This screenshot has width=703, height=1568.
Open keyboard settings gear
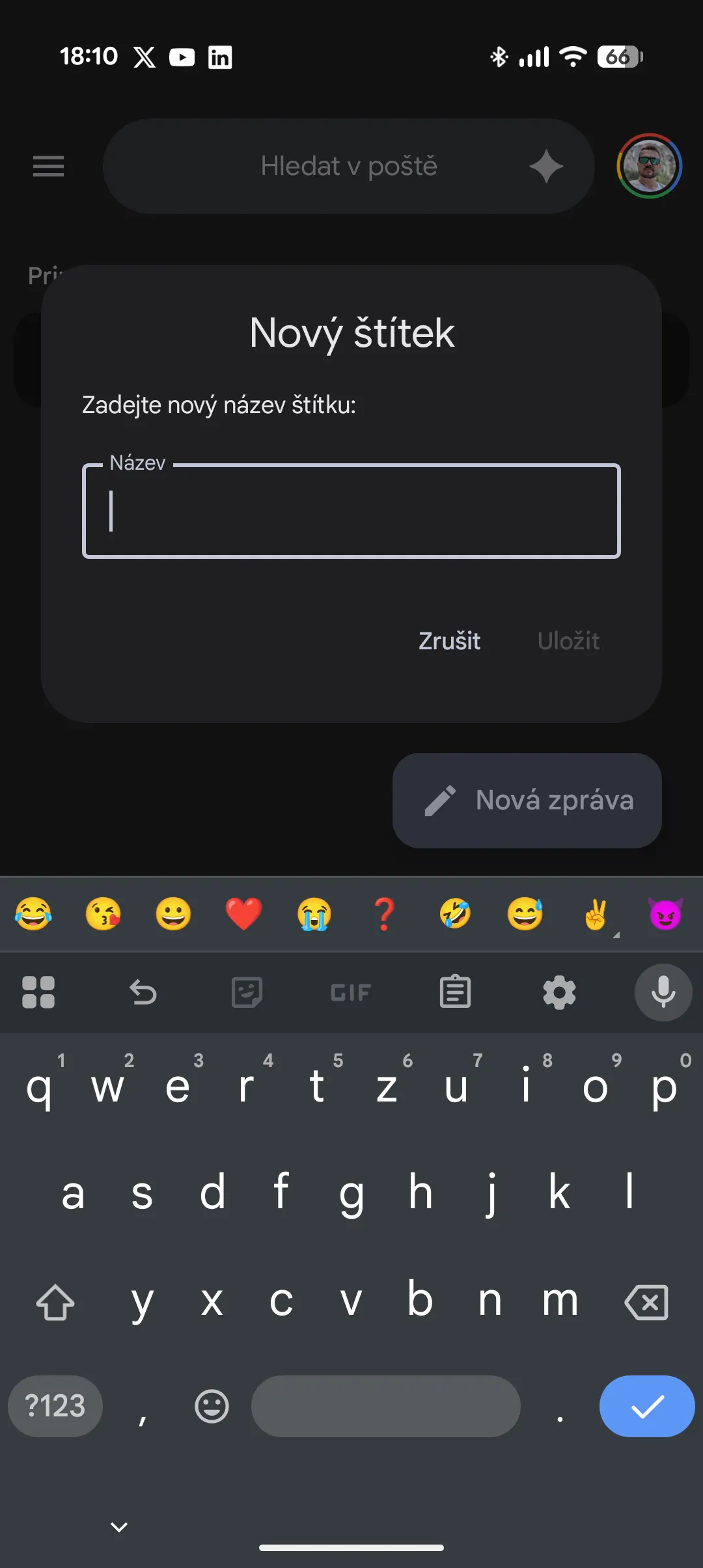pyautogui.click(x=559, y=992)
